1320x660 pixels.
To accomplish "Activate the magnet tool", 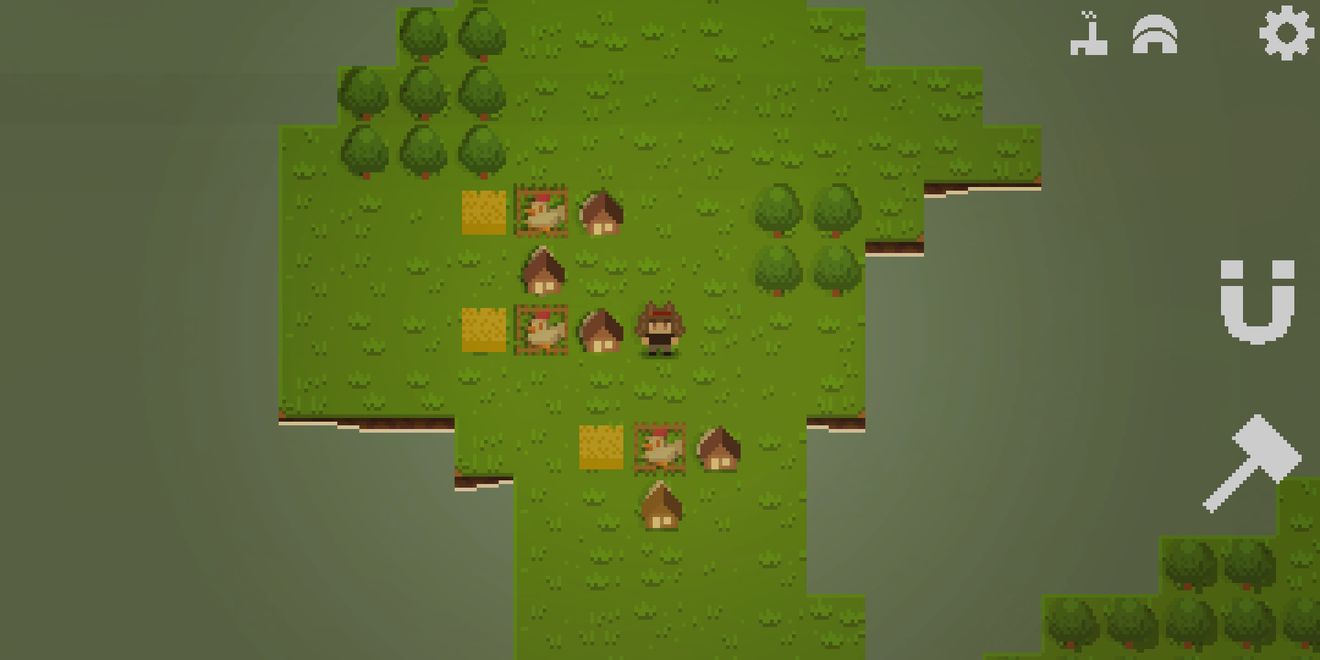I will tap(1257, 301).
